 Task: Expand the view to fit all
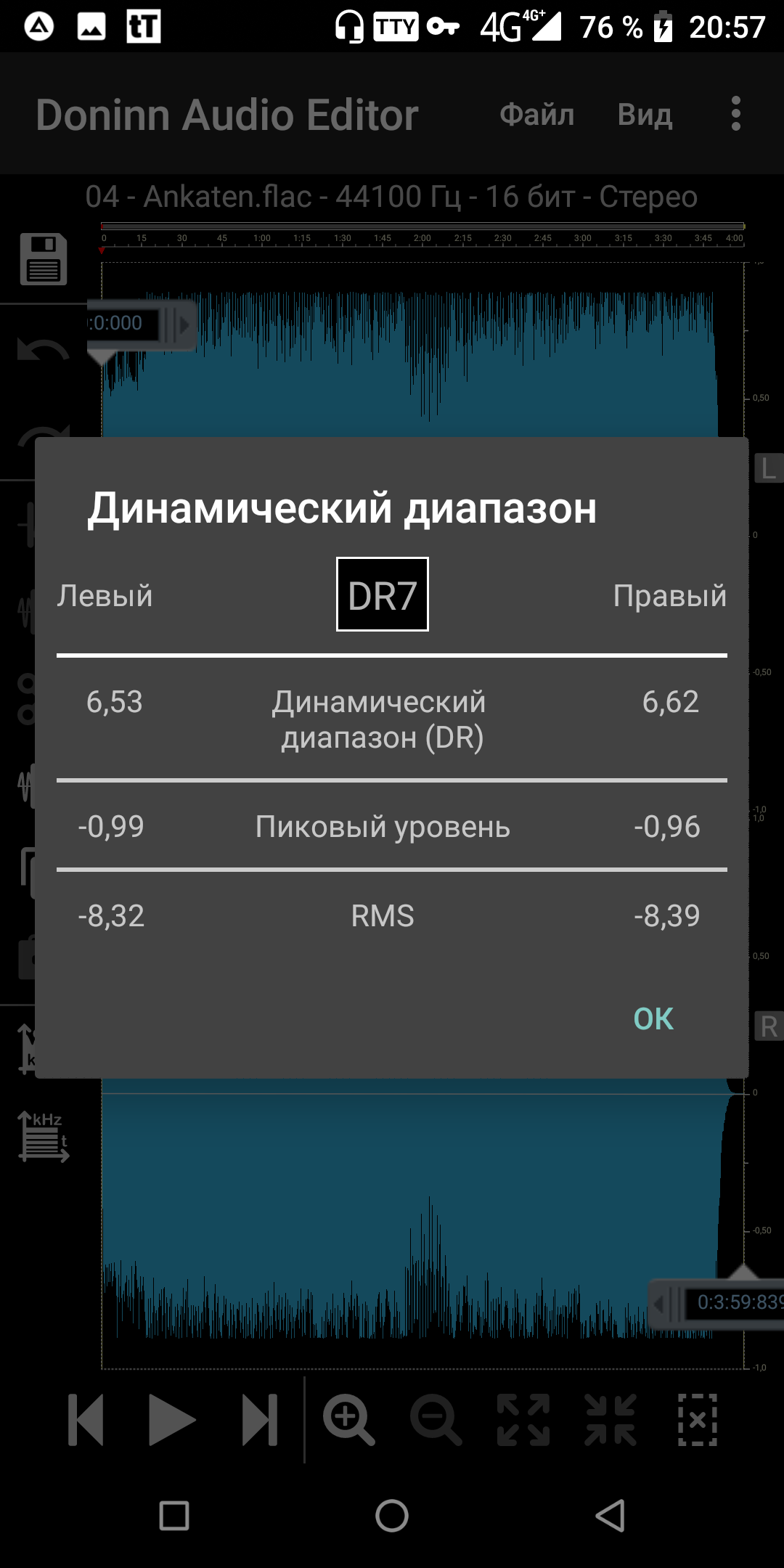coord(523,1419)
